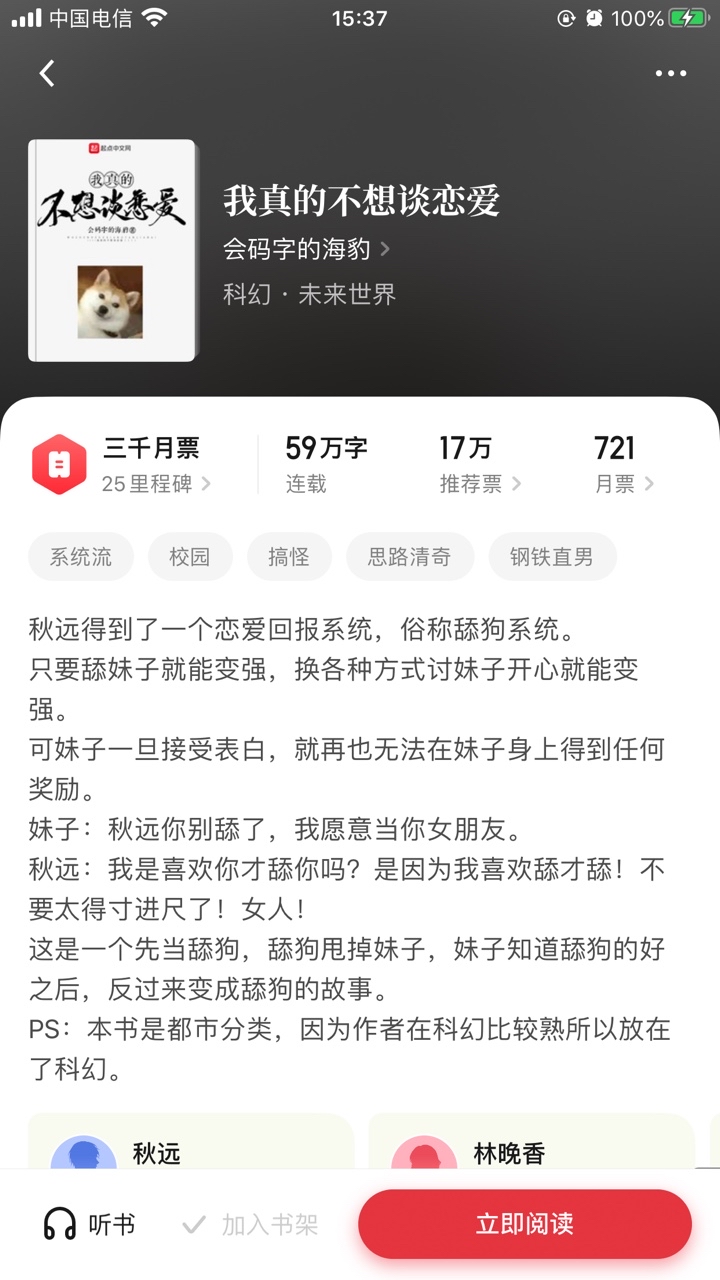Select the 钢铁直男 tag chip
720x1280 pixels.
point(552,557)
